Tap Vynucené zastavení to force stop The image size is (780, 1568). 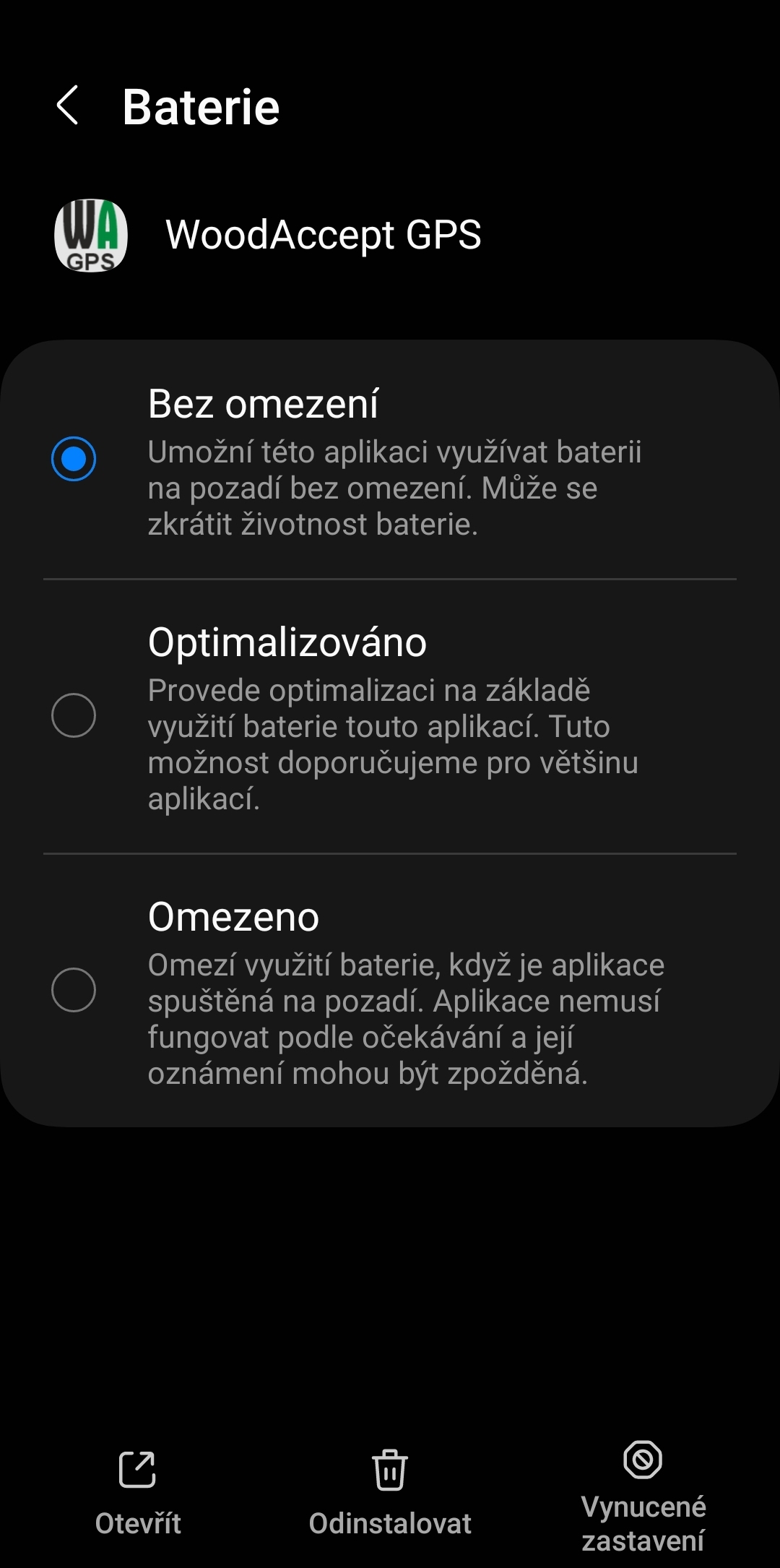643,1492
